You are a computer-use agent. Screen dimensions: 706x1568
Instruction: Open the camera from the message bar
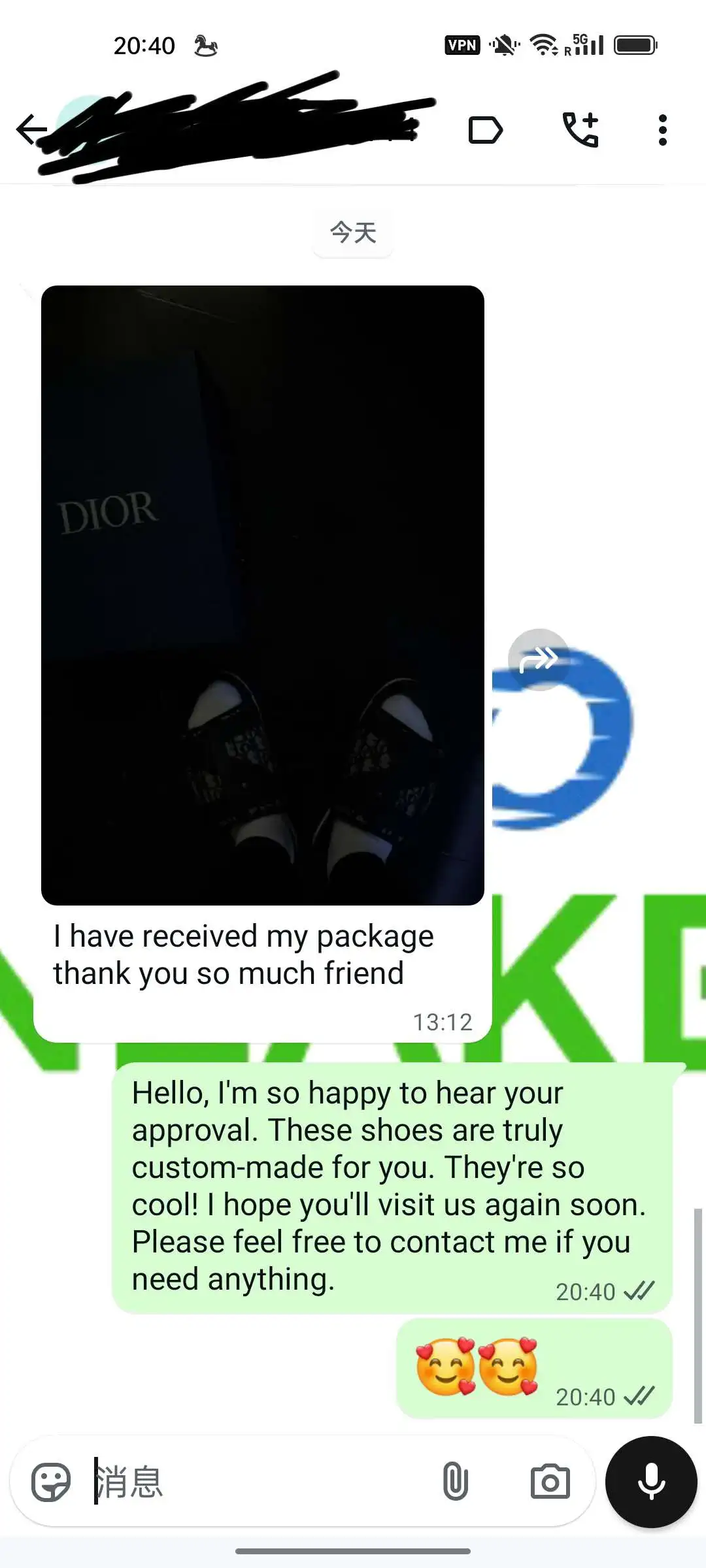click(x=550, y=1482)
